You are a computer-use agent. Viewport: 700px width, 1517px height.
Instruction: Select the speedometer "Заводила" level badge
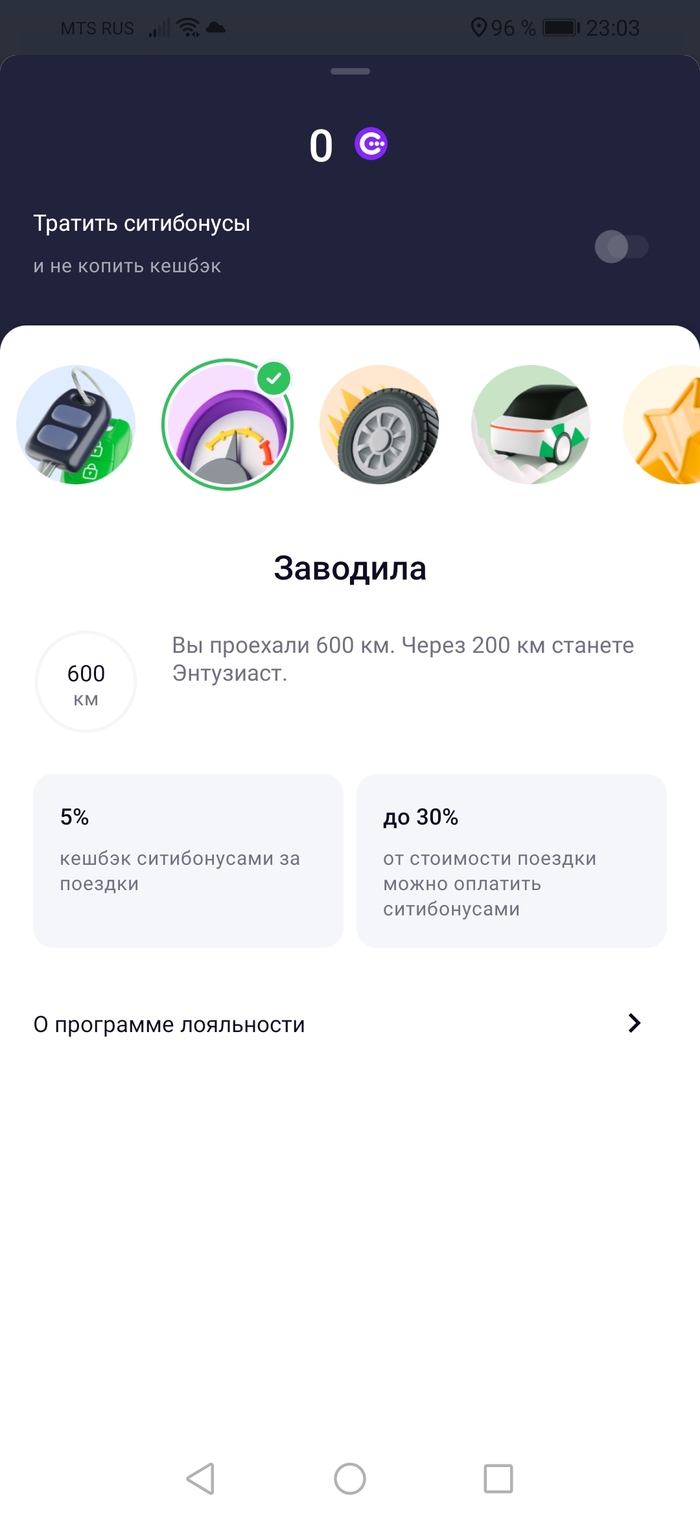(x=227, y=425)
